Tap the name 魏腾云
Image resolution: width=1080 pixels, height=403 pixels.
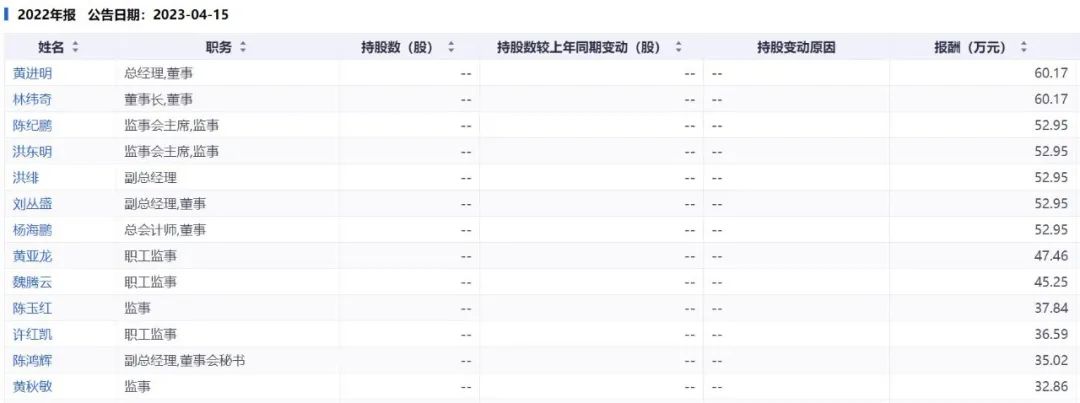click(33, 282)
